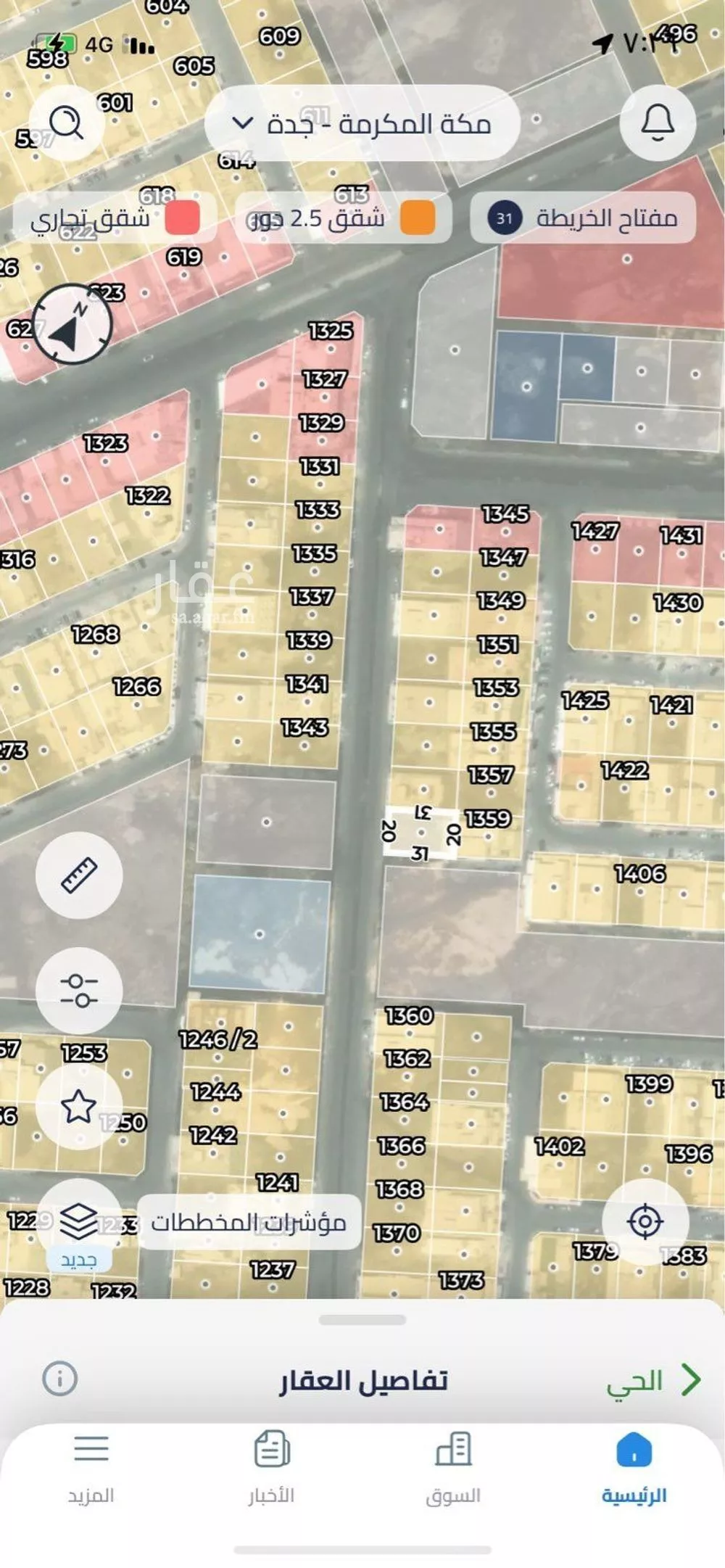The height and width of the screenshot is (1568, 725).
Task: Go to الحي neighborhood section
Action: coord(652,1380)
